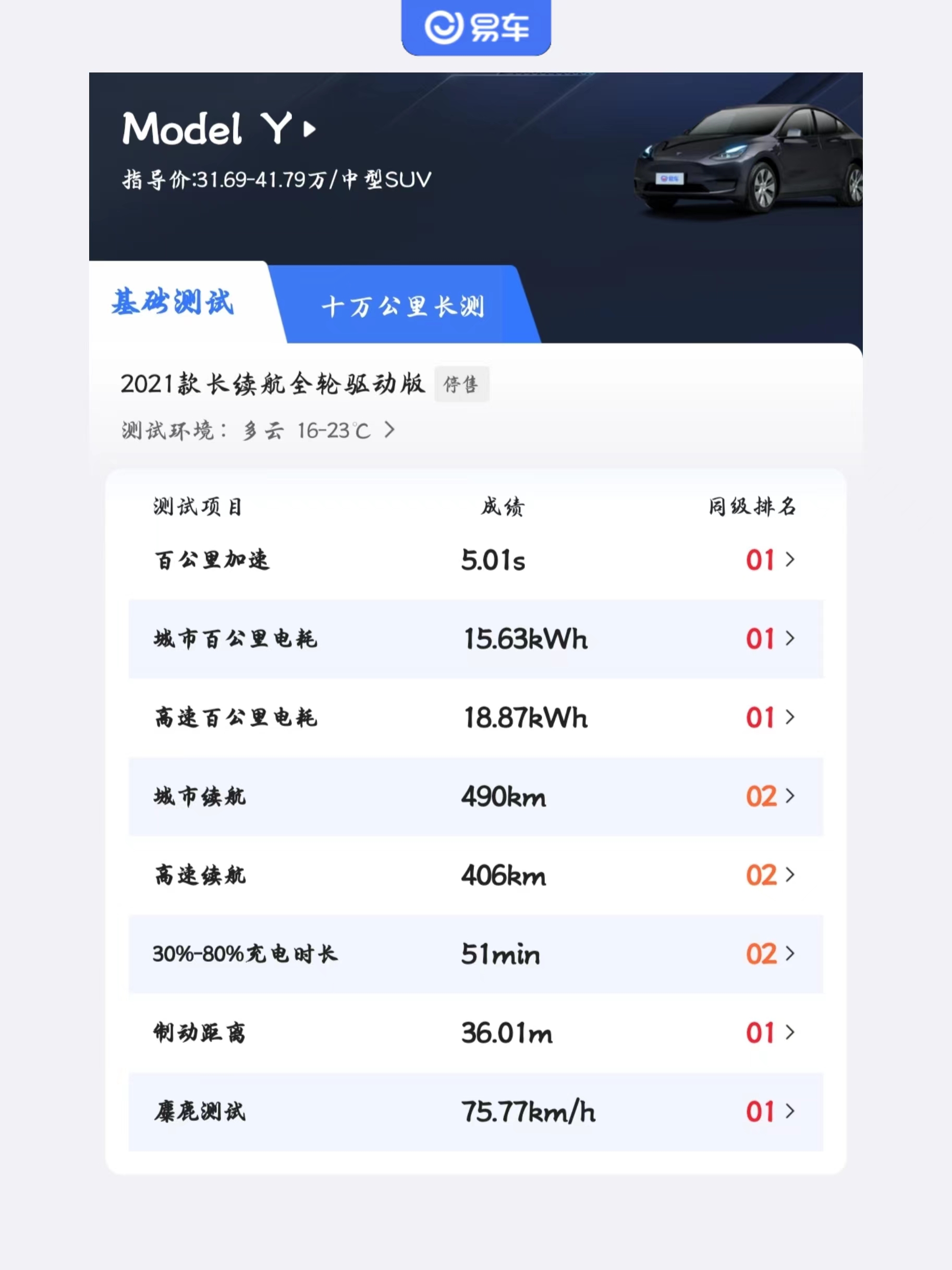Click the 5.01s acceleration result value
The width and height of the screenshot is (952, 1270).
pos(494,560)
